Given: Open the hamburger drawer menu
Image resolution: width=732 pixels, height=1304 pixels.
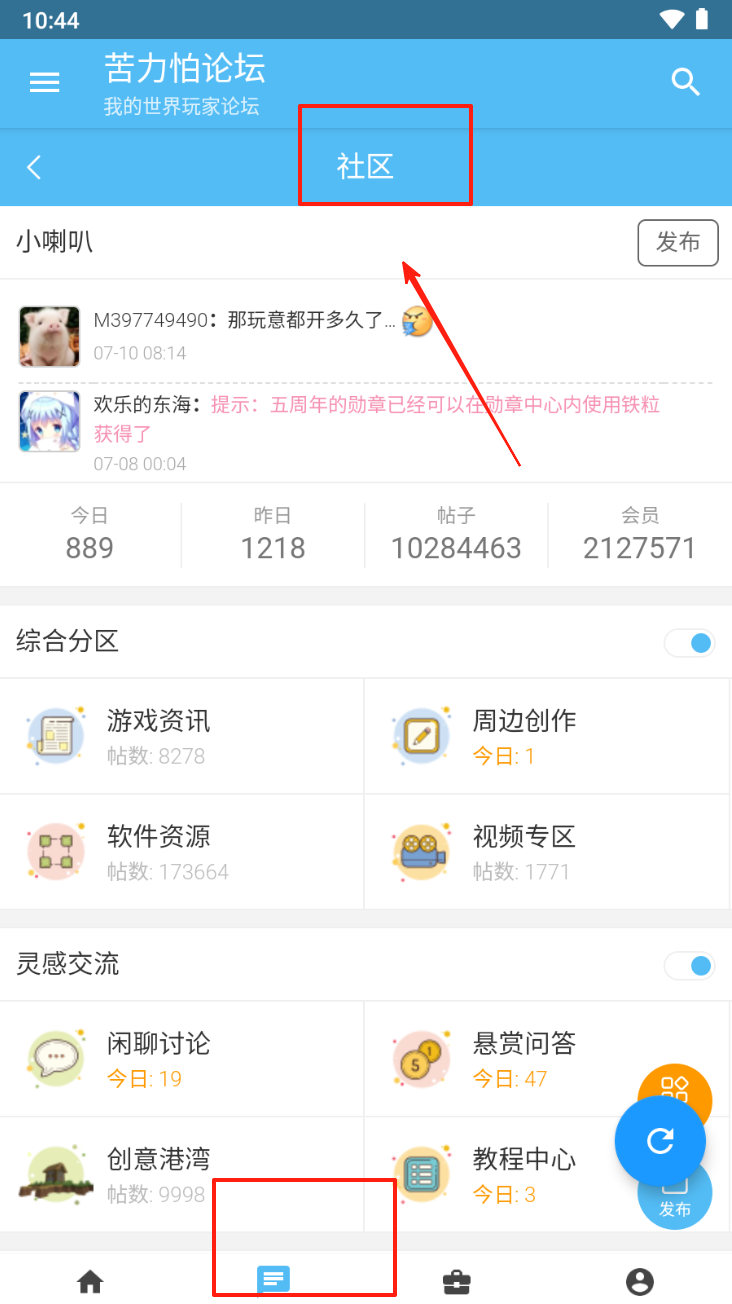Looking at the screenshot, I should pos(44,83).
